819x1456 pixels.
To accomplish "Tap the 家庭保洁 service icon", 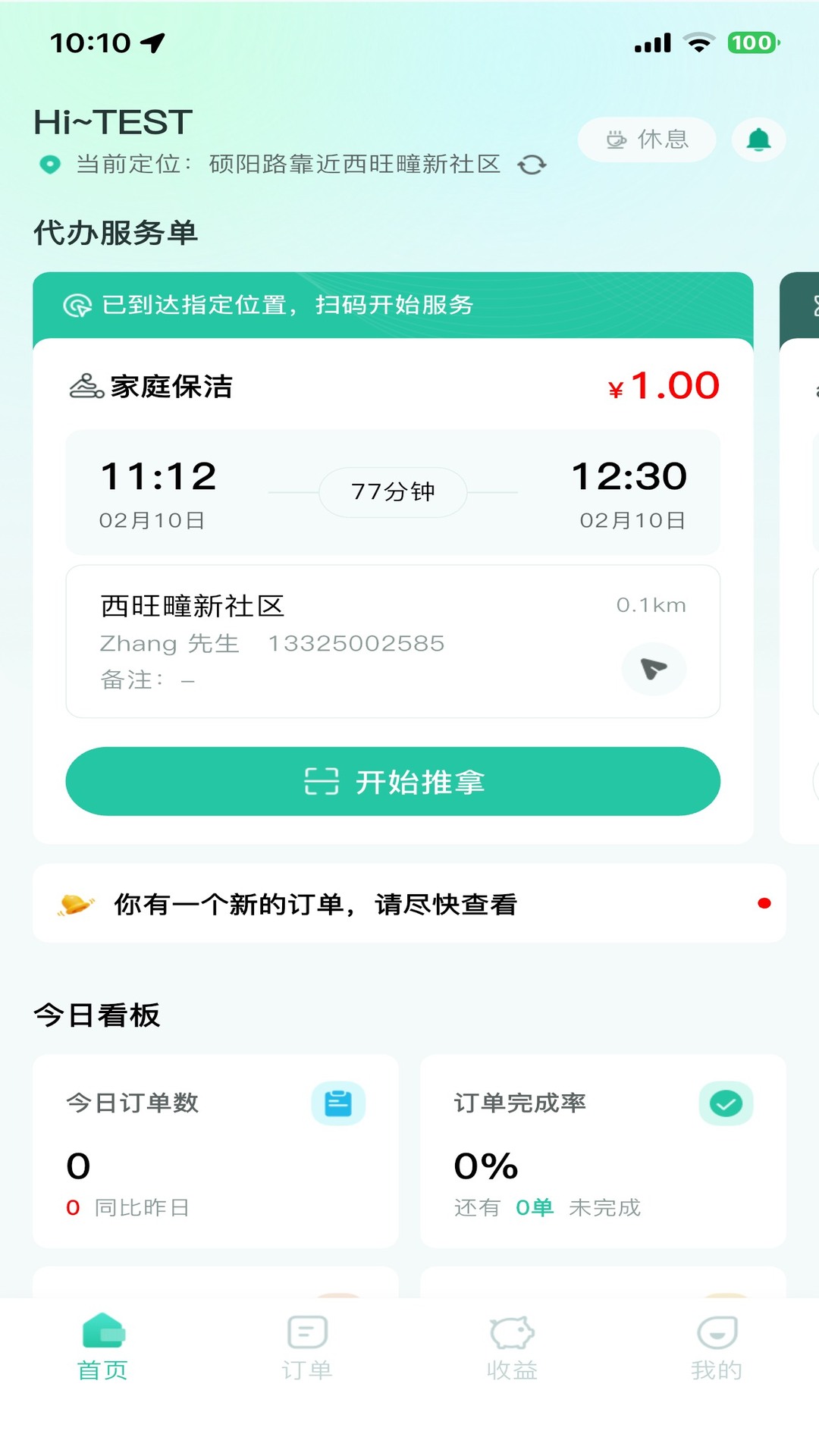I will pyautogui.click(x=86, y=385).
